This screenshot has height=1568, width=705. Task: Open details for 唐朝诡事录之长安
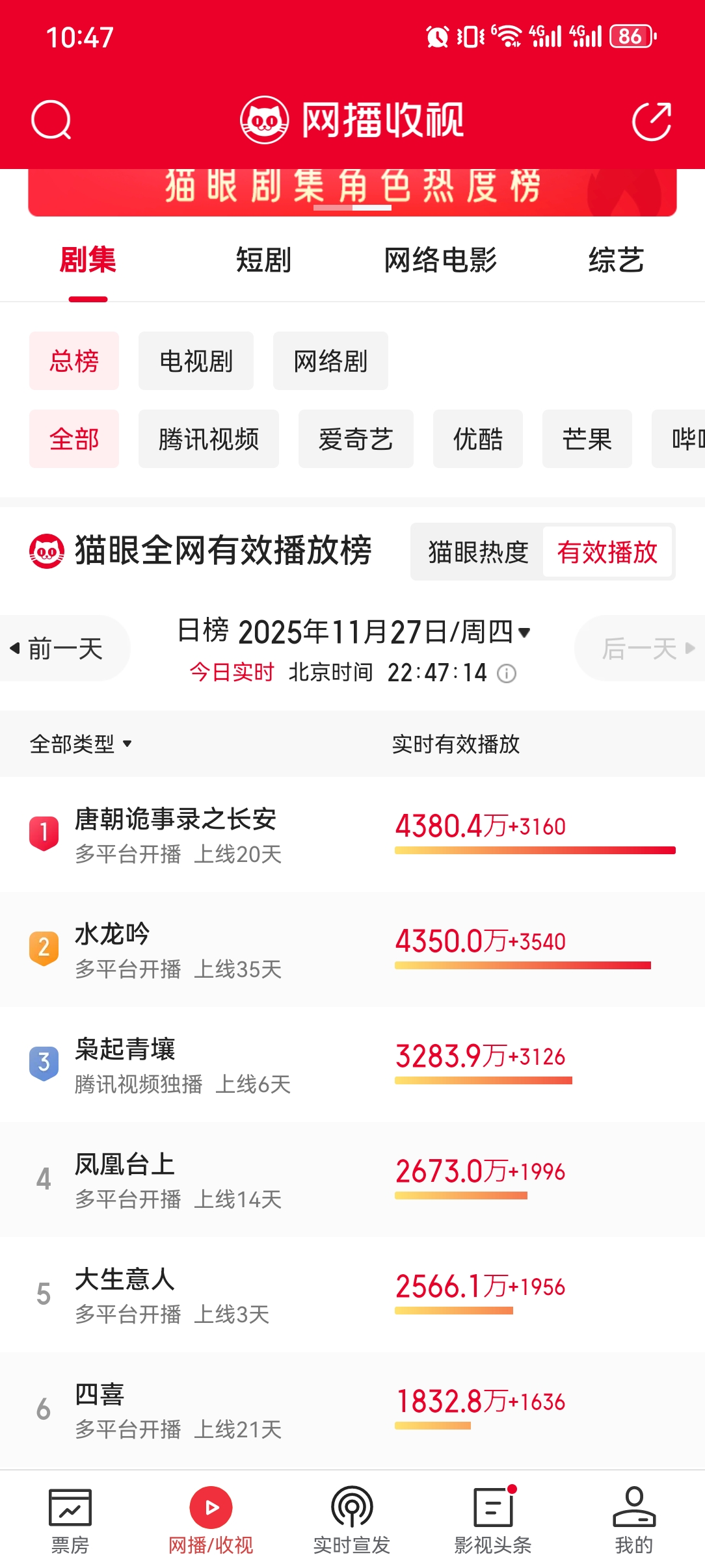(176, 820)
